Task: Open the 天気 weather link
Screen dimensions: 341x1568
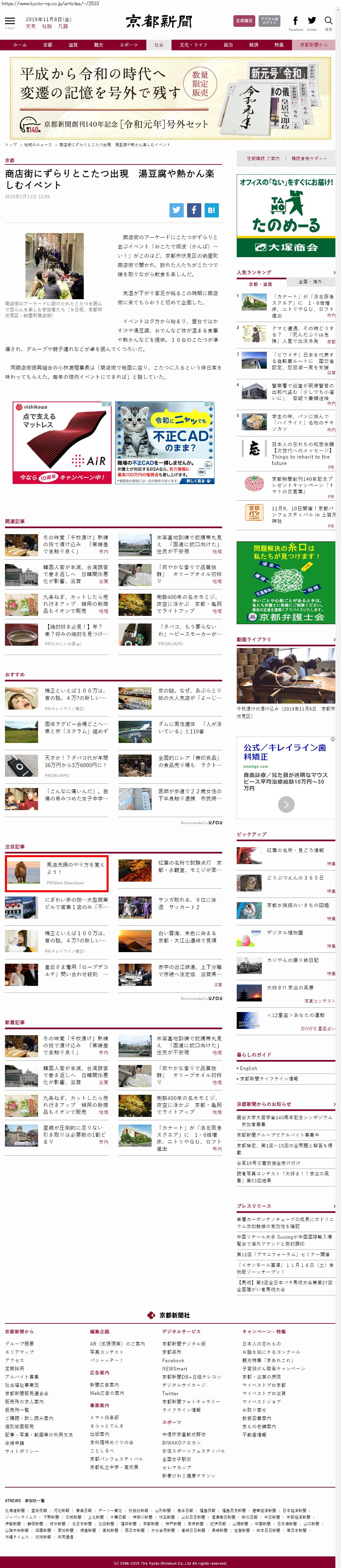Action: [30, 27]
